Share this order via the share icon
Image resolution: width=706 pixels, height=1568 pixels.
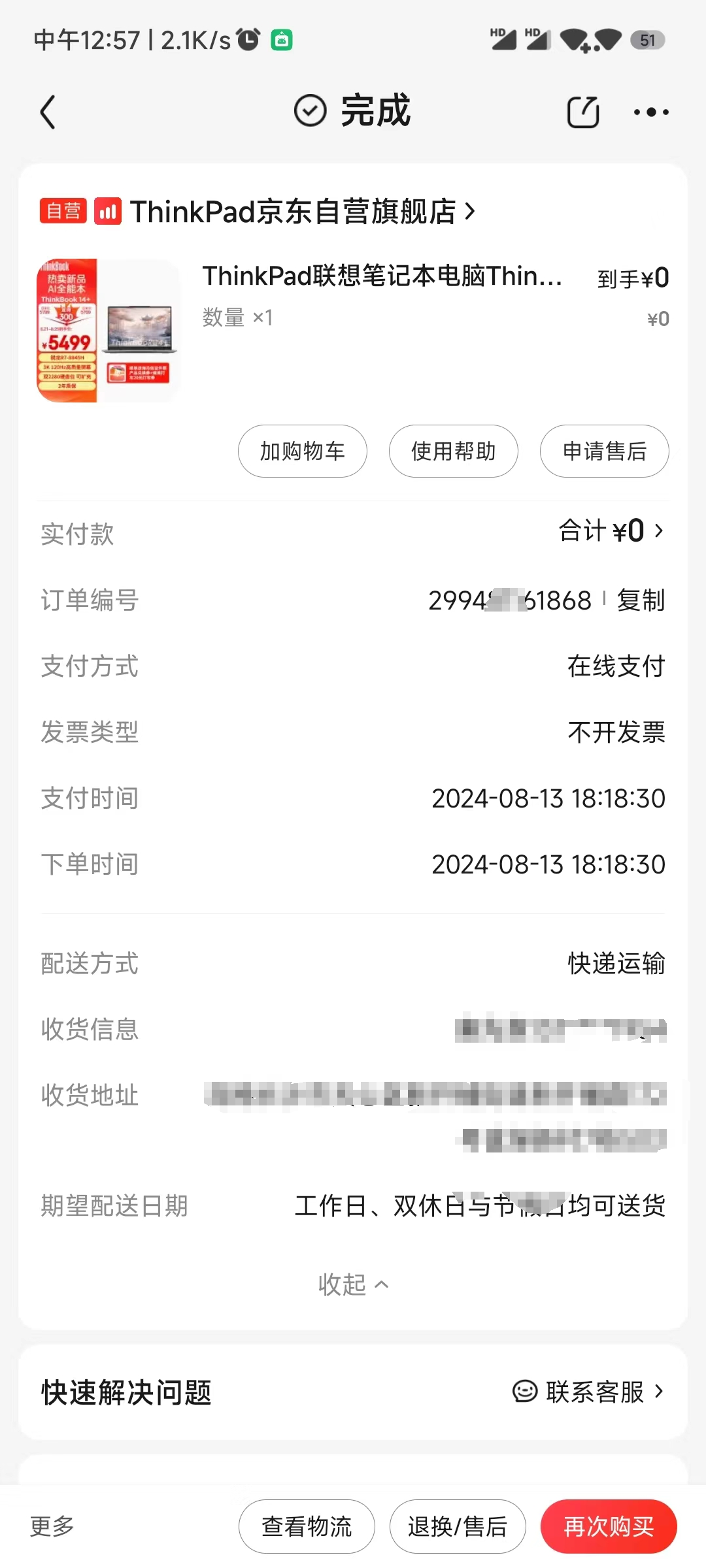click(x=582, y=112)
